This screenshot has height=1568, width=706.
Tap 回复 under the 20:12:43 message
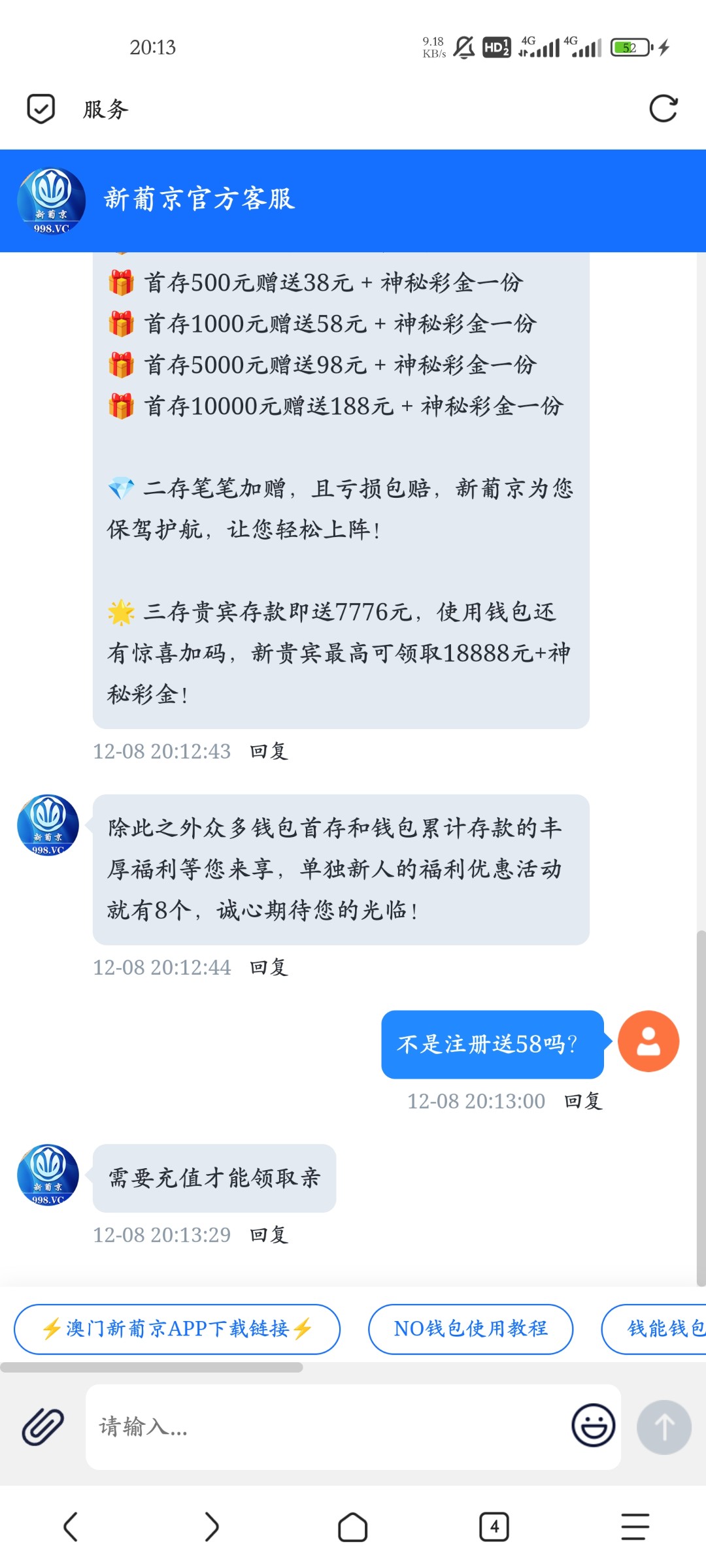click(269, 751)
